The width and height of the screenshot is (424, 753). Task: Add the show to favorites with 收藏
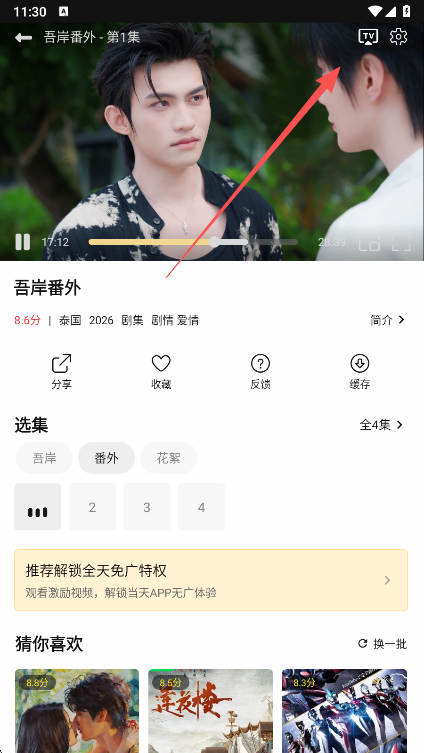tap(161, 371)
